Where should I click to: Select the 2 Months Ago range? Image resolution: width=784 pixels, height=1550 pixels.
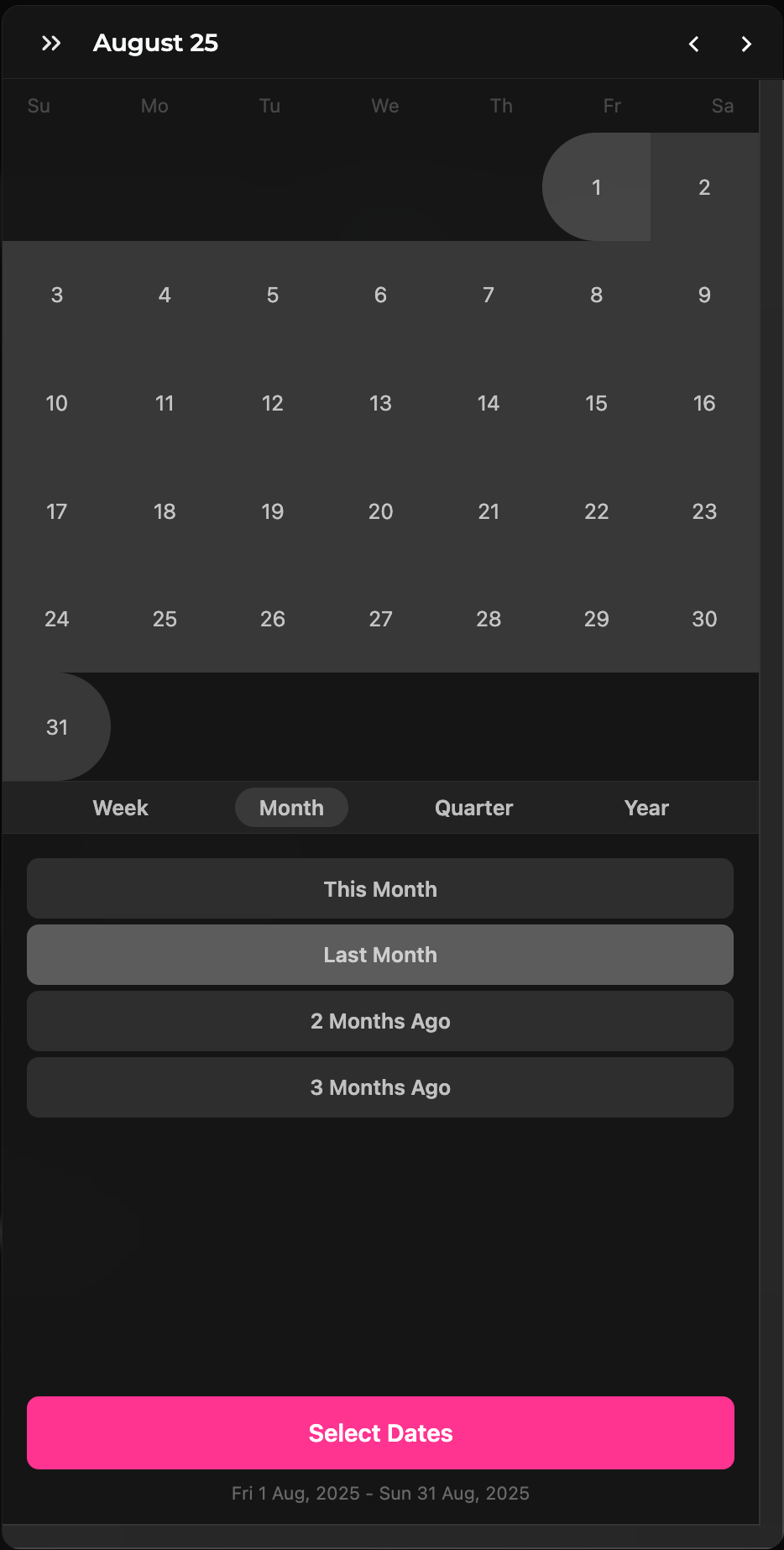tap(380, 1021)
